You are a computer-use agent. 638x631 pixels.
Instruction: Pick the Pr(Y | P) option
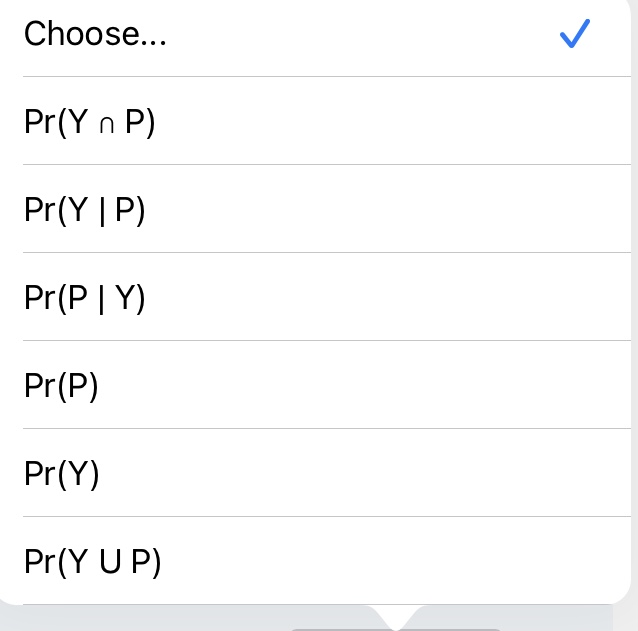(300, 210)
